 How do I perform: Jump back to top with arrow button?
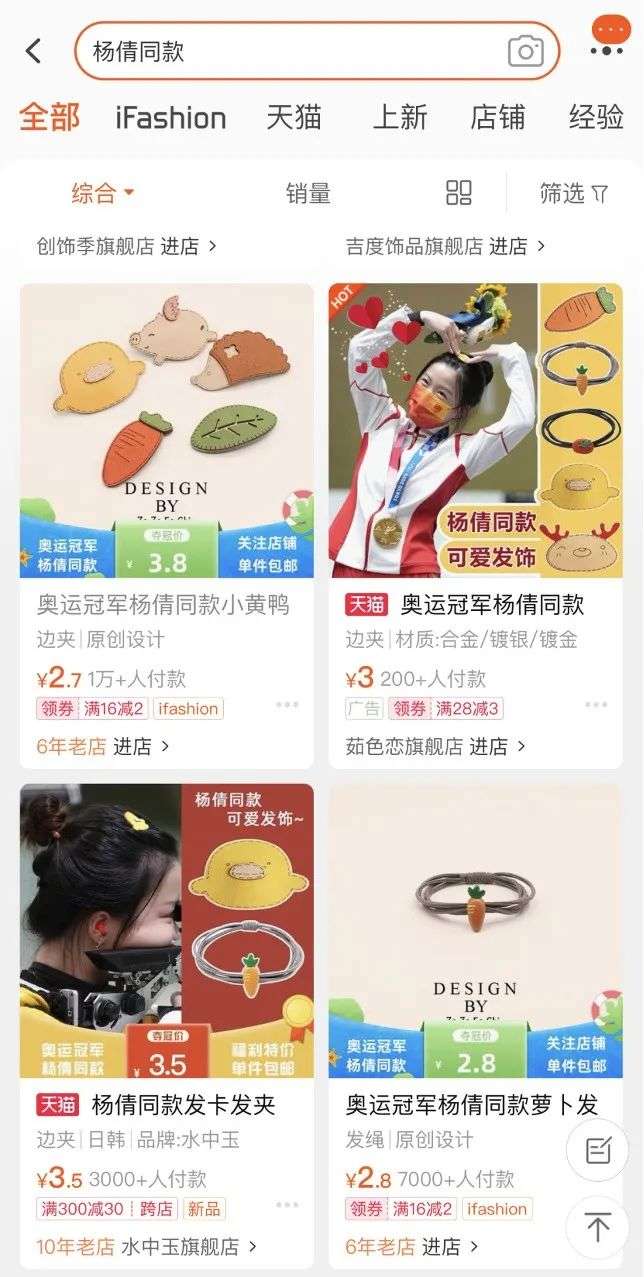[598, 1227]
